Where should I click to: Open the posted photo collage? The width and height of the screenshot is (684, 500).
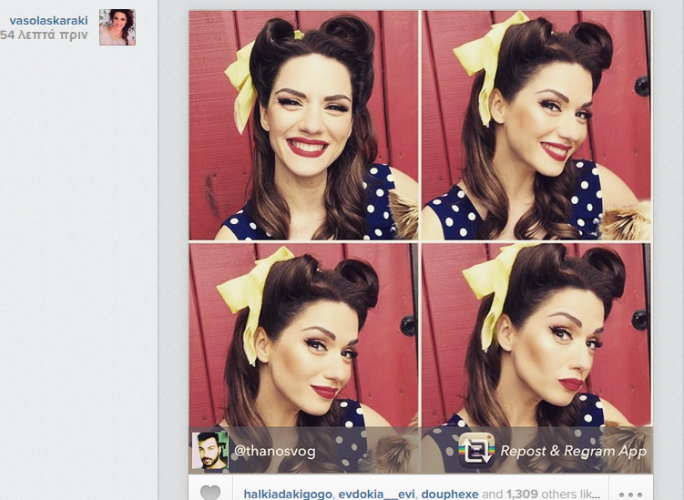tap(420, 240)
